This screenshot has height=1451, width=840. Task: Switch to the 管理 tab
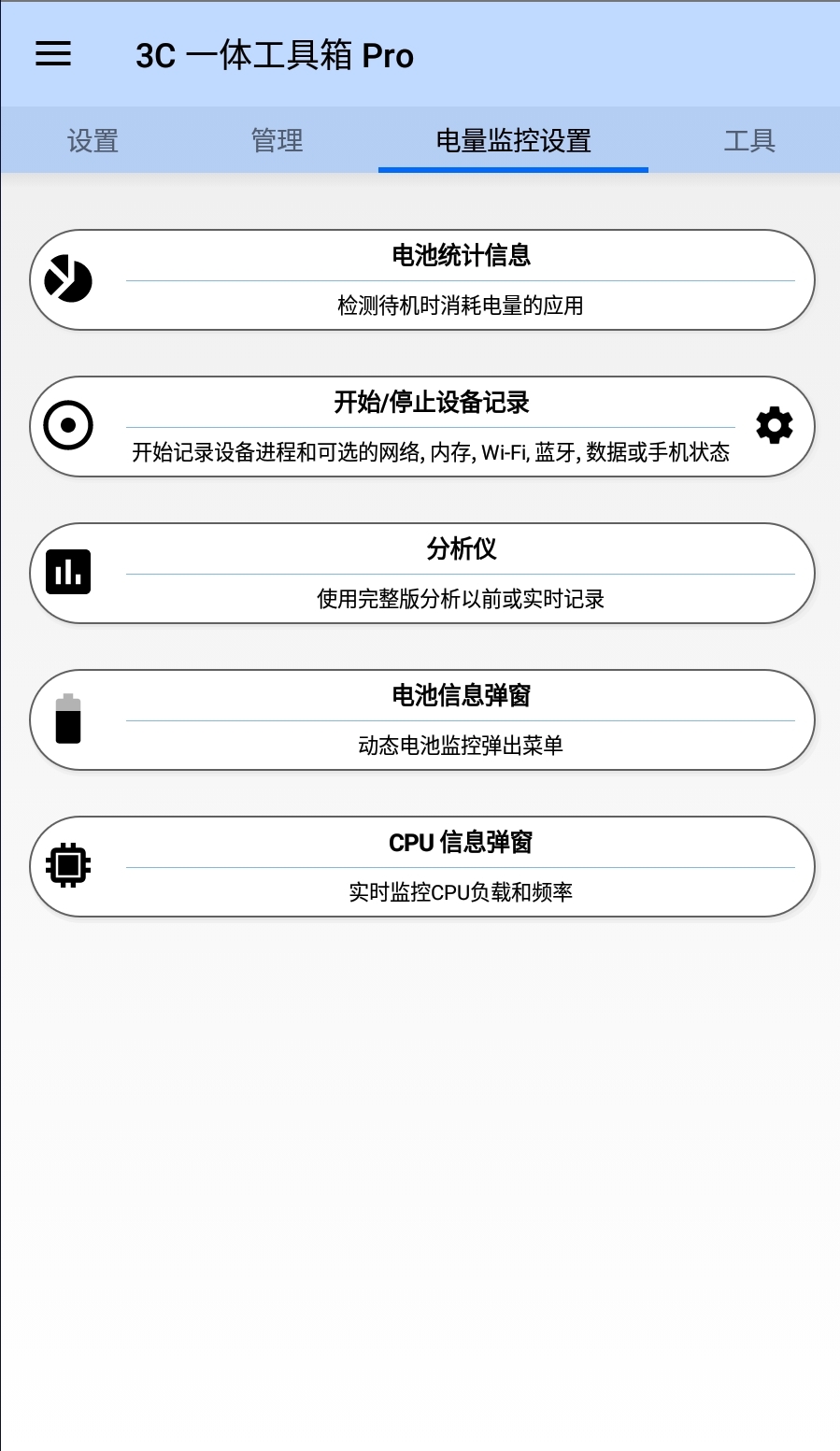click(278, 141)
